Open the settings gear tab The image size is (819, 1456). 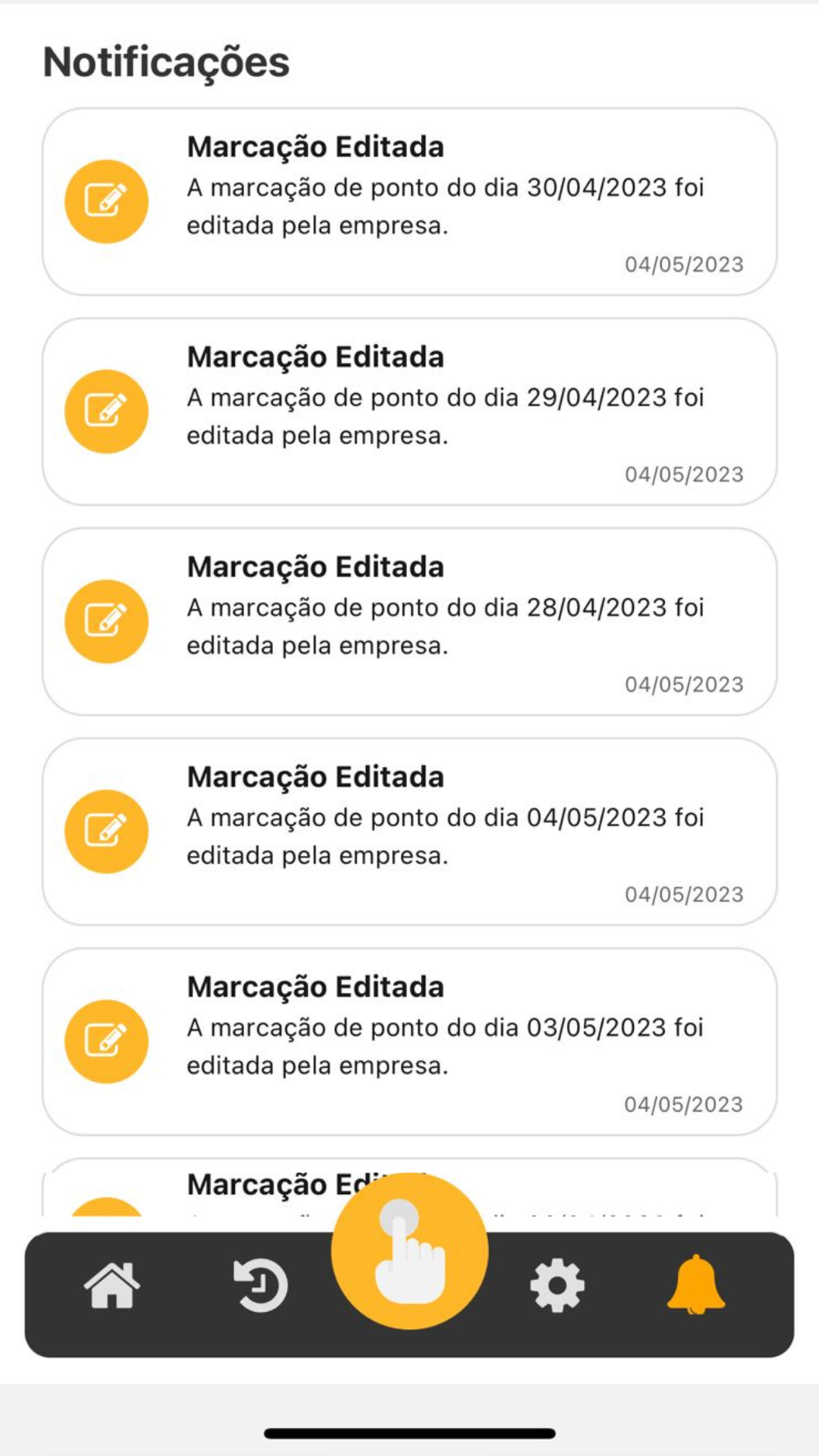click(x=557, y=1286)
